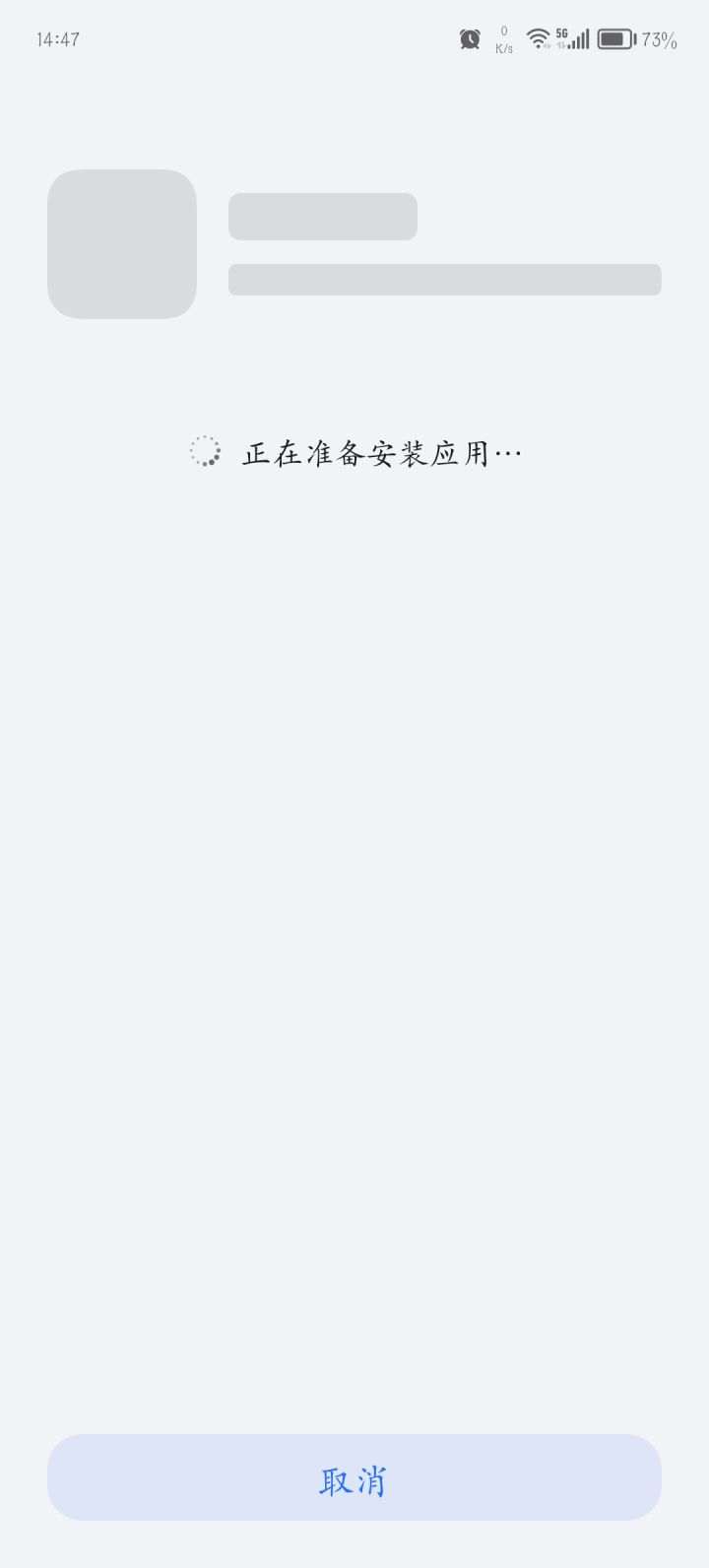Tap the clock showing 14:47
Viewport: 709px width, 1568px height.
57,38
